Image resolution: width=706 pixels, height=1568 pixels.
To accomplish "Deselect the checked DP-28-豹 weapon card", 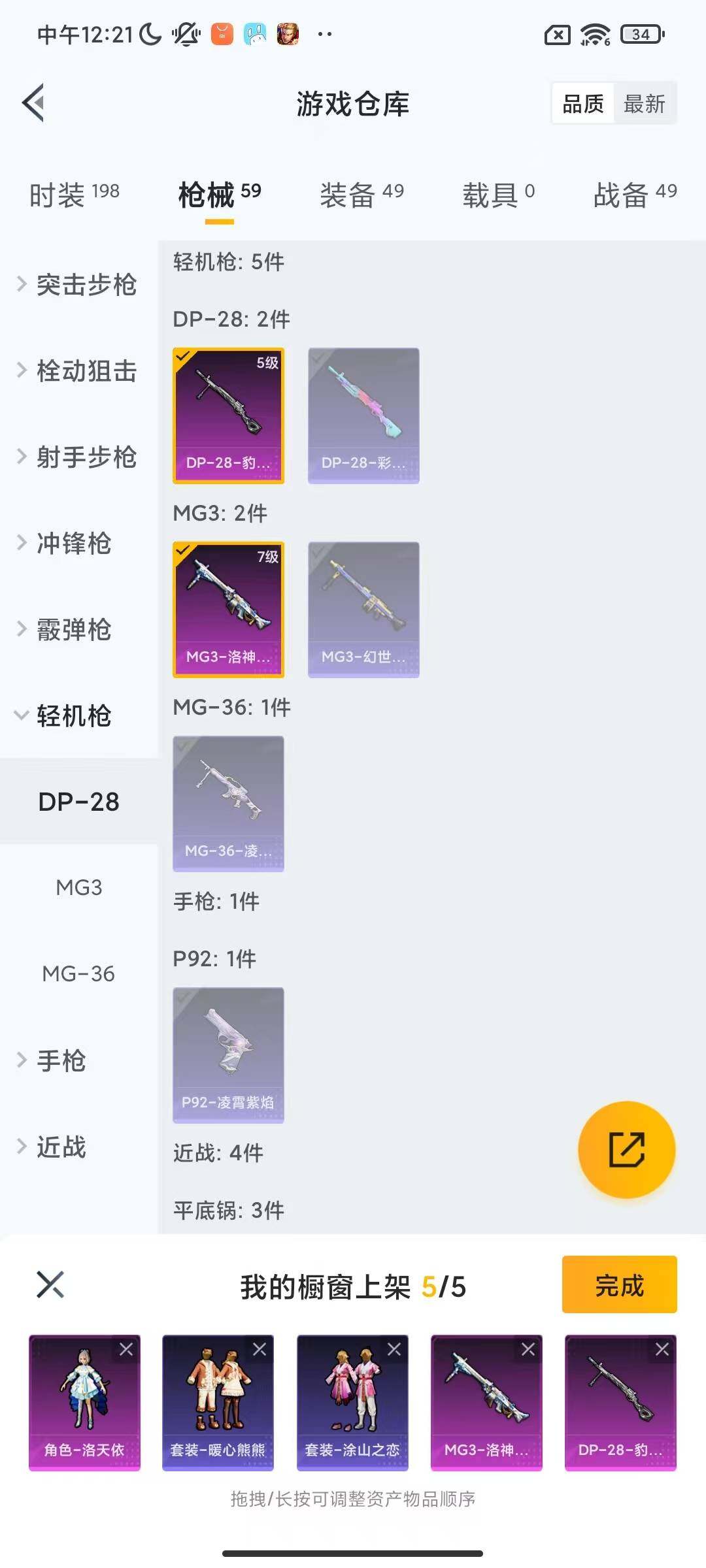I will [228, 414].
